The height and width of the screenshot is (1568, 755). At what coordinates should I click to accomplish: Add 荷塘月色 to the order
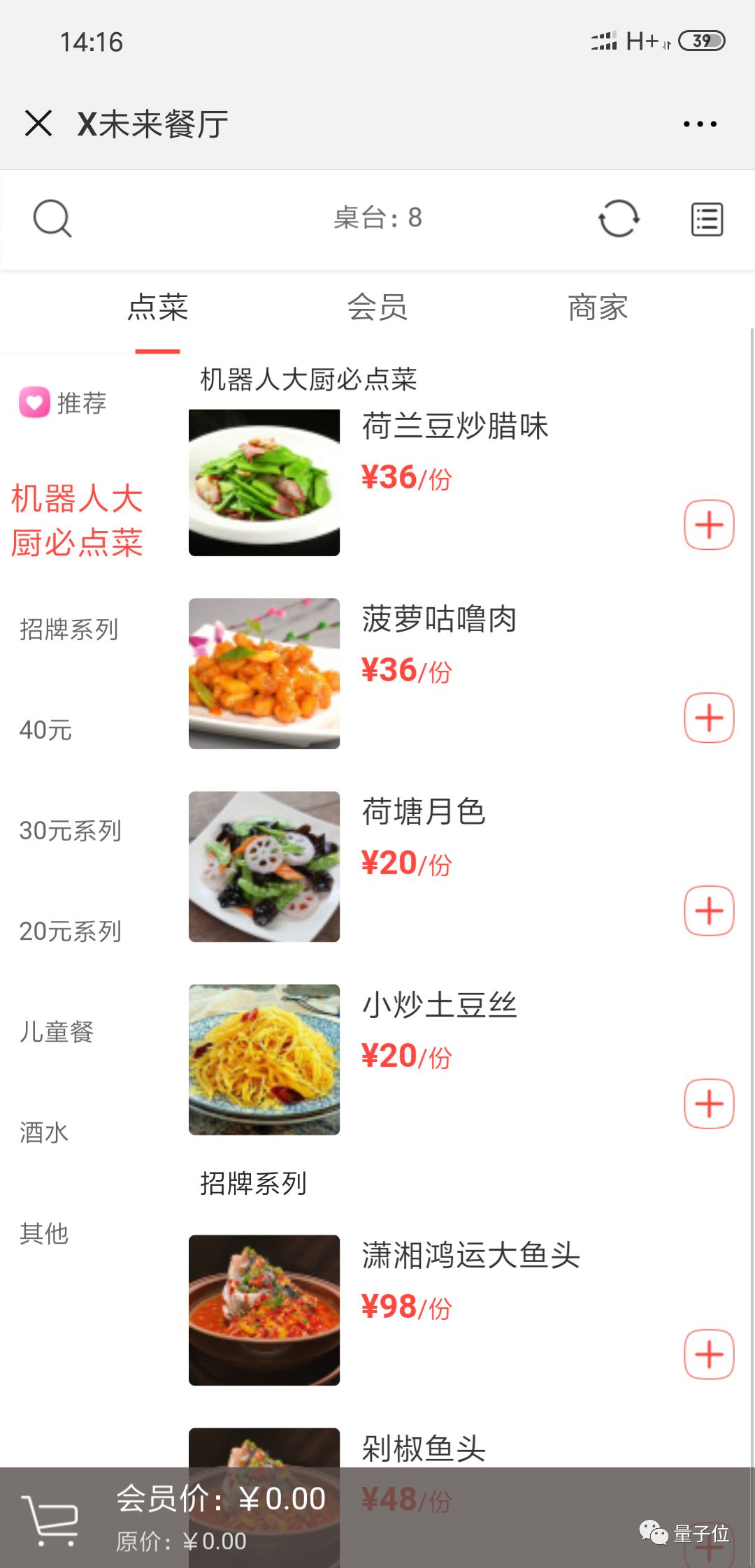pyautogui.click(x=709, y=910)
